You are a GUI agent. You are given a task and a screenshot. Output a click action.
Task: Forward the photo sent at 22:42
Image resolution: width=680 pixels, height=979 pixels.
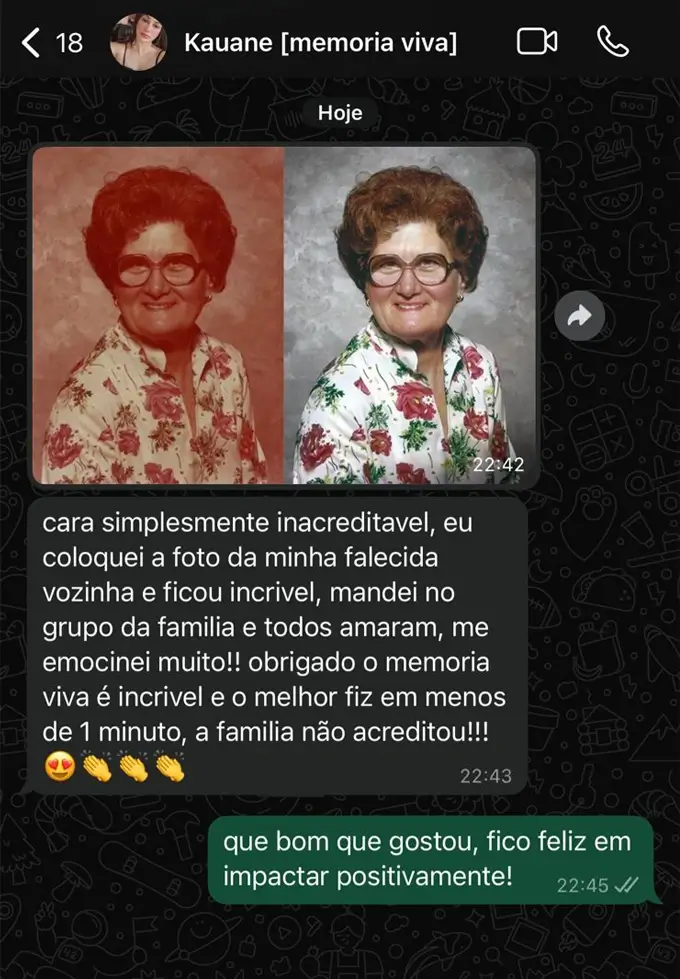tap(580, 316)
